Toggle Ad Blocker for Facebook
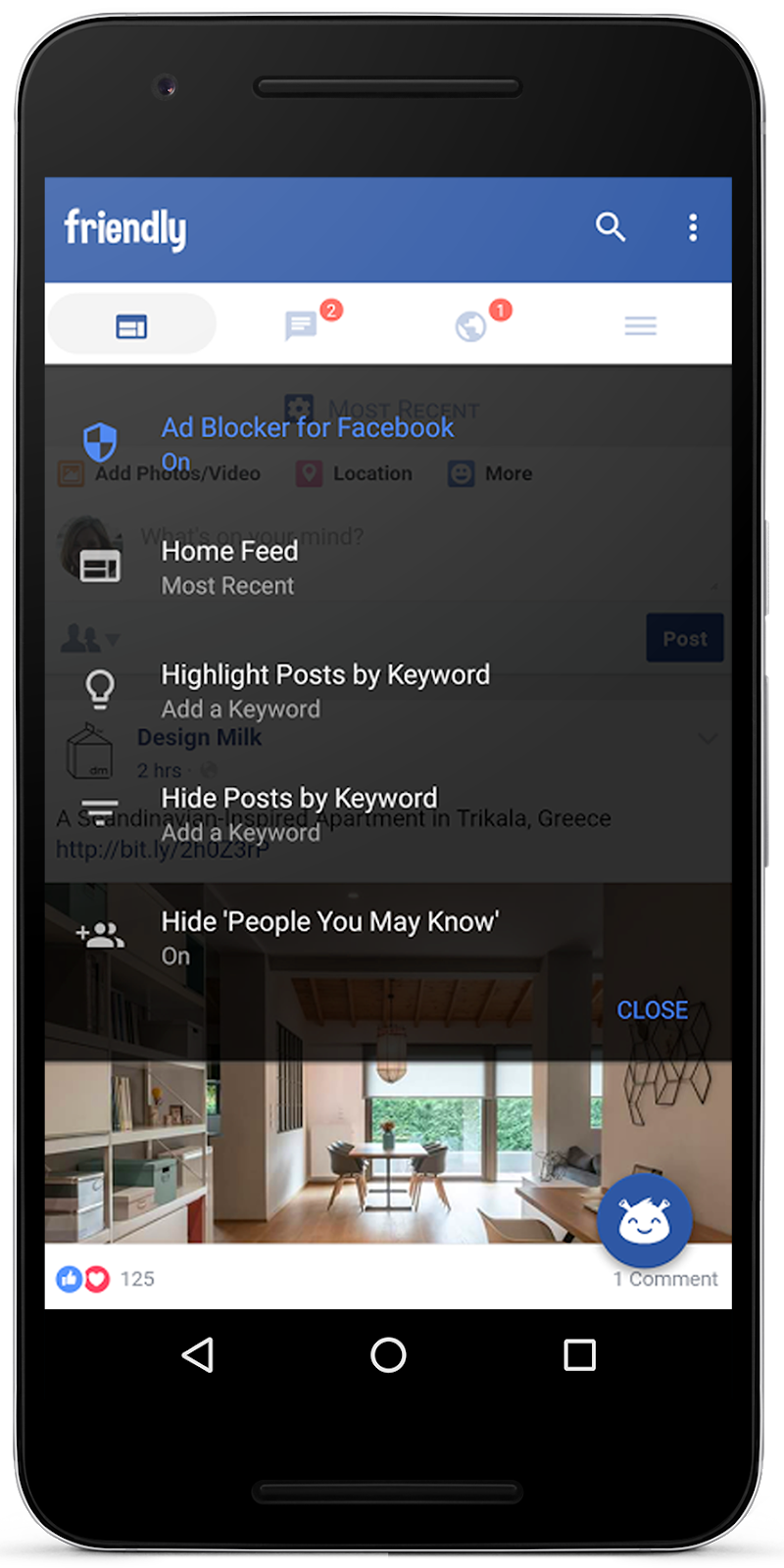 pyautogui.click(x=307, y=443)
